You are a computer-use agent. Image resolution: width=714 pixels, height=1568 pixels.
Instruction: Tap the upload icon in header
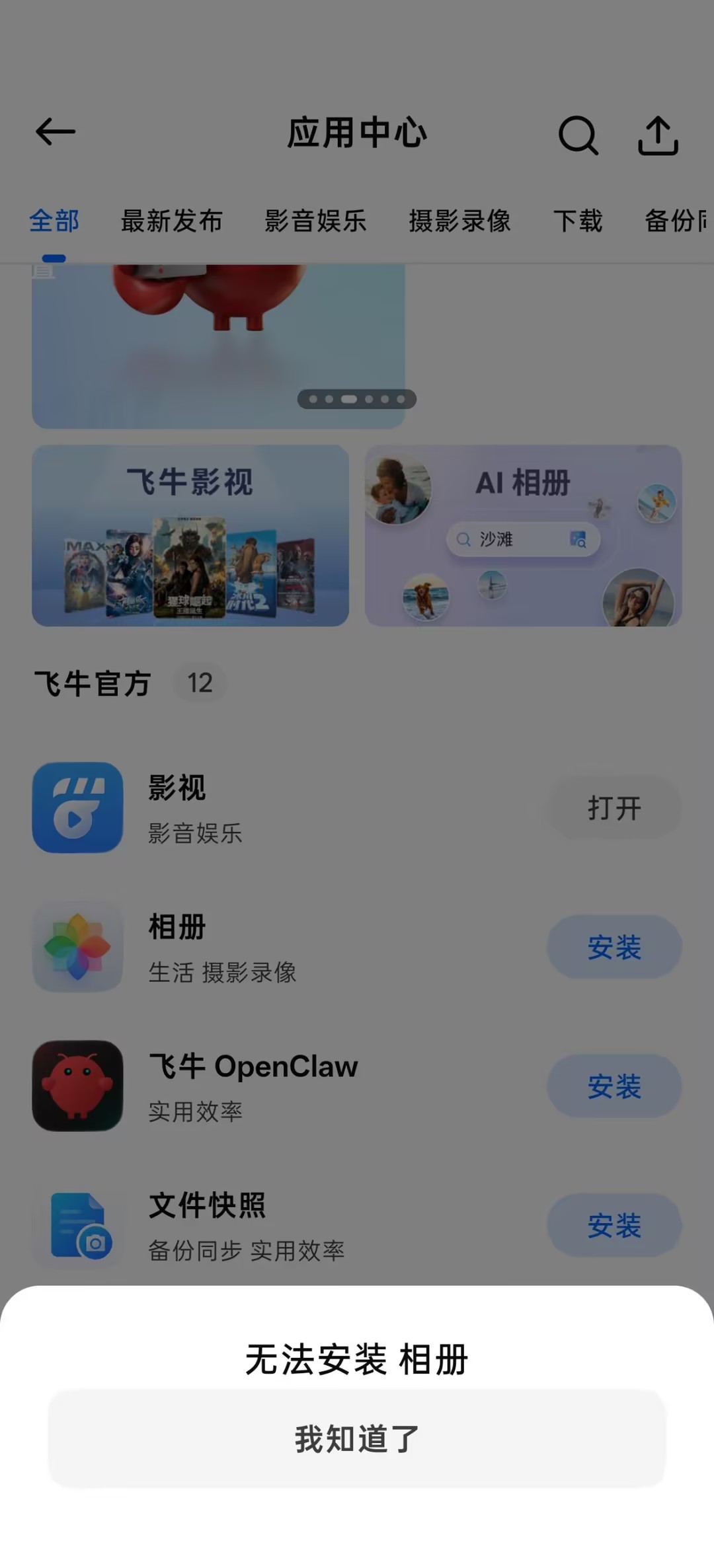pyautogui.click(x=658, y=135)
